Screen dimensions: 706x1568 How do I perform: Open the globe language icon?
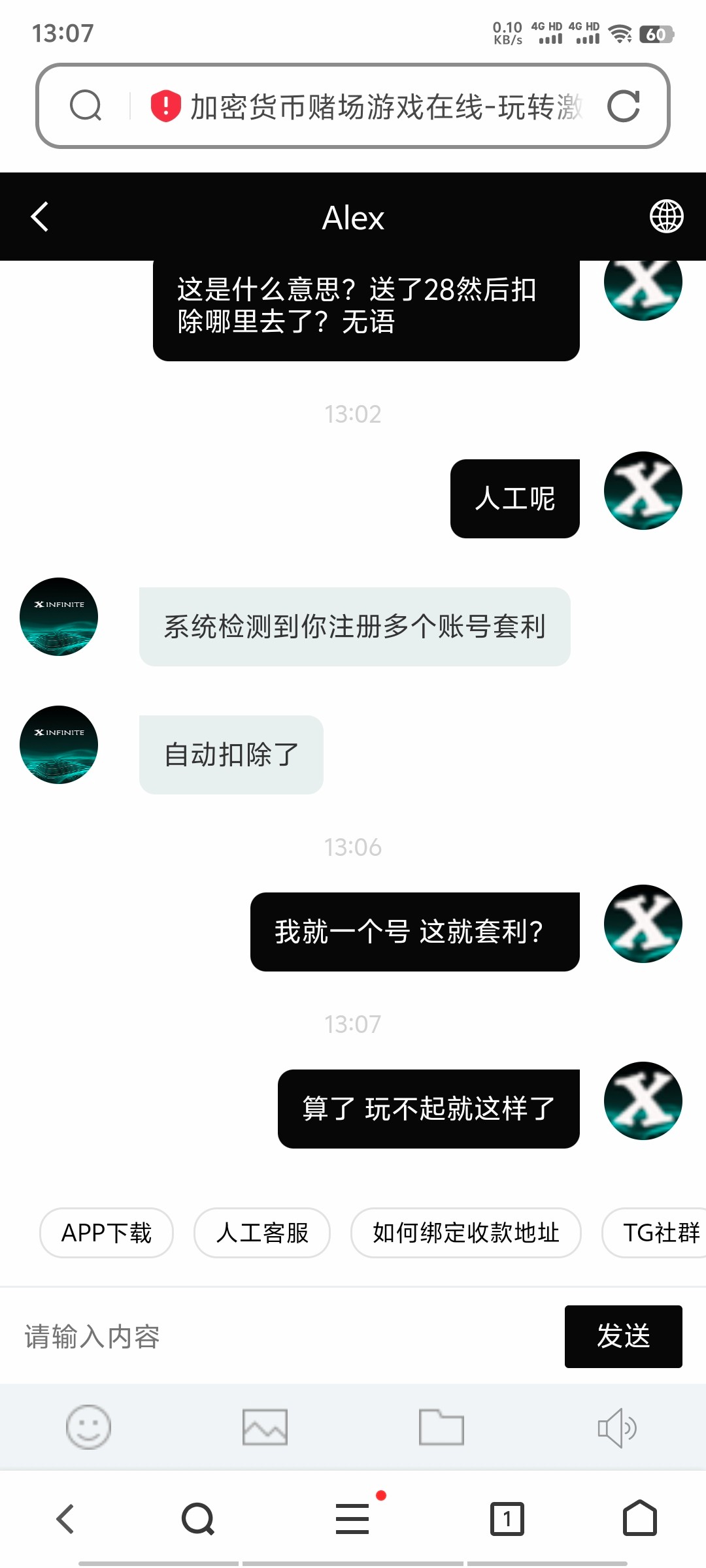coord(666,217)
